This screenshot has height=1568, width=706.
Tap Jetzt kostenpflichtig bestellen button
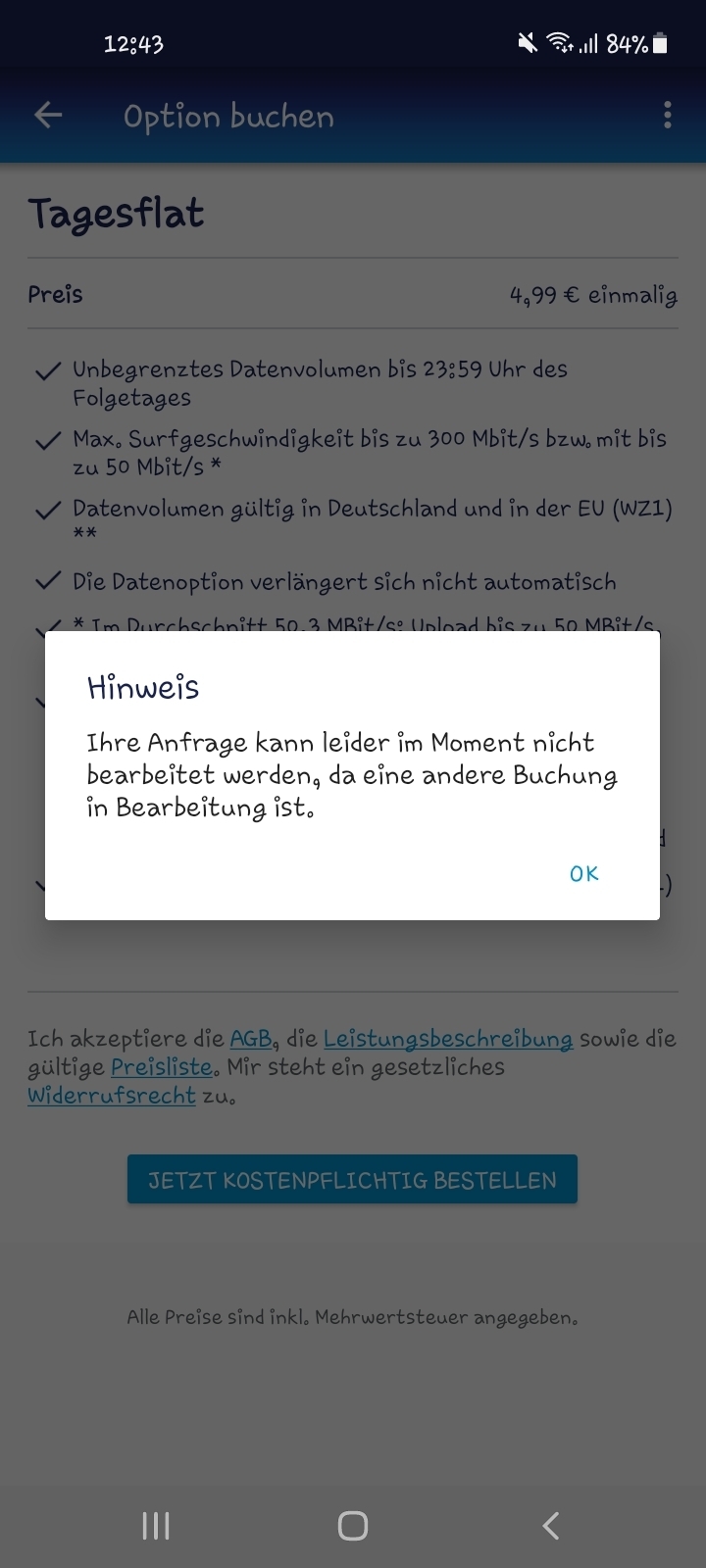click(x=352, y=1180)
